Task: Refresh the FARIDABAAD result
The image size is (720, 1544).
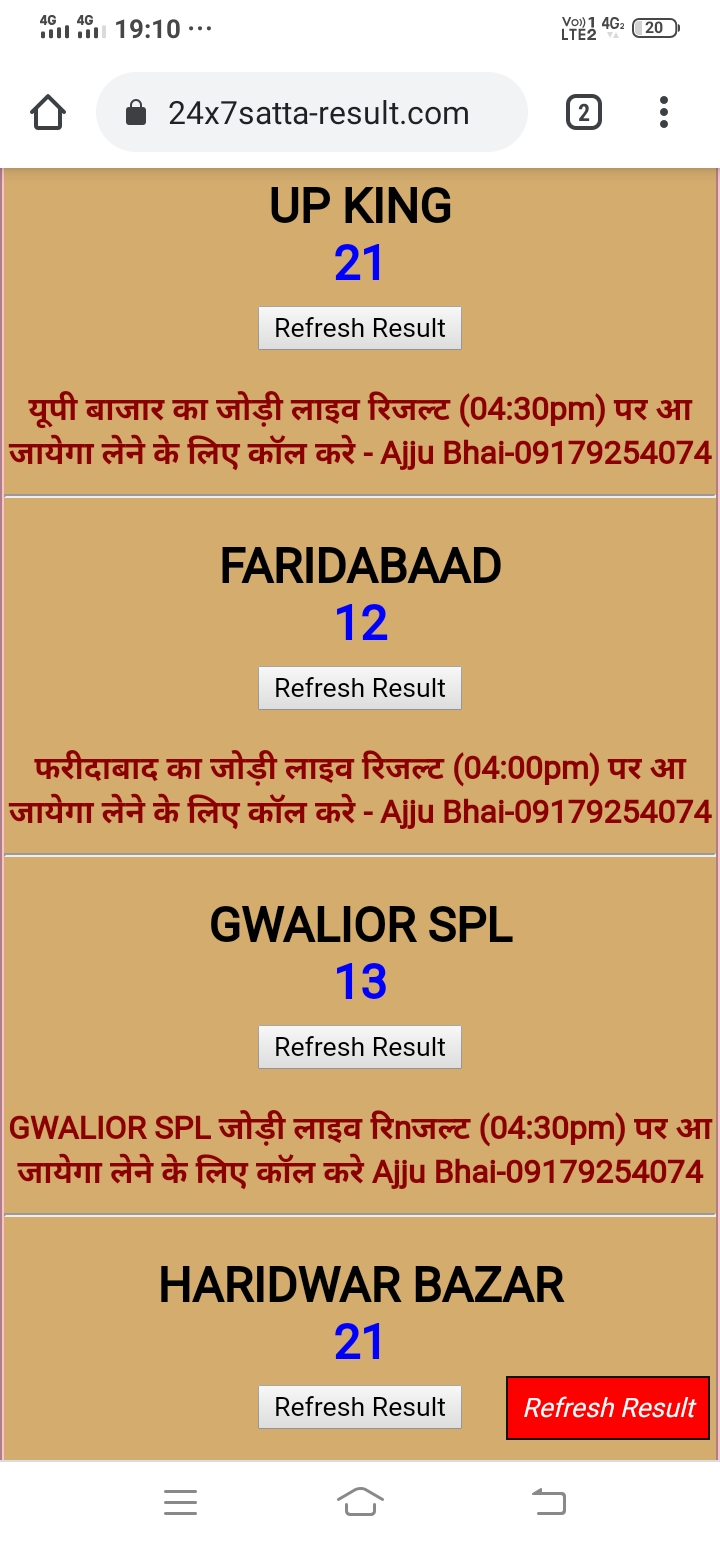Action: (x=360, y=688)
